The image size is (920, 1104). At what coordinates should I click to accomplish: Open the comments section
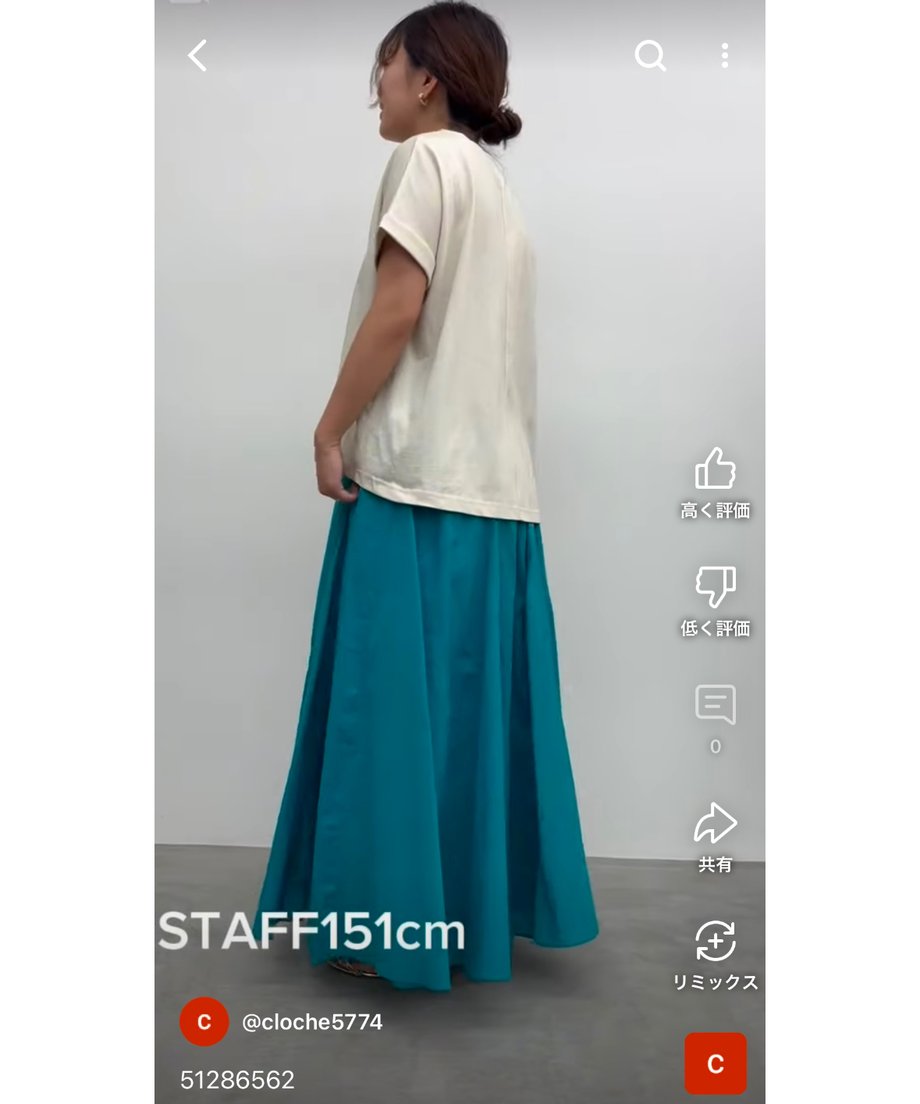click(x=715, y=706)
